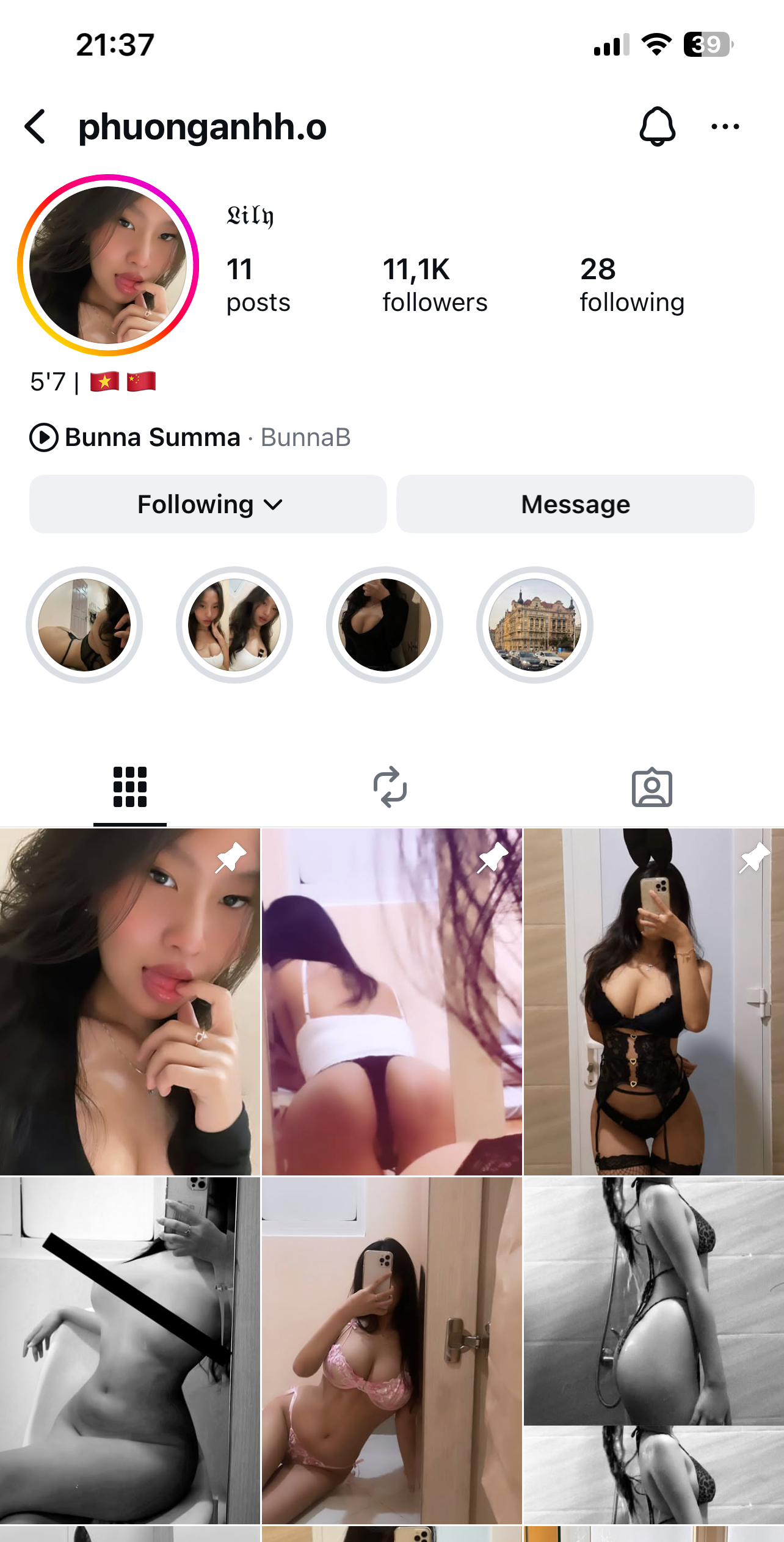This screenshot has width=784, height=1542.
Task: Send a message via Message button
Action: [x=575, y=504]
